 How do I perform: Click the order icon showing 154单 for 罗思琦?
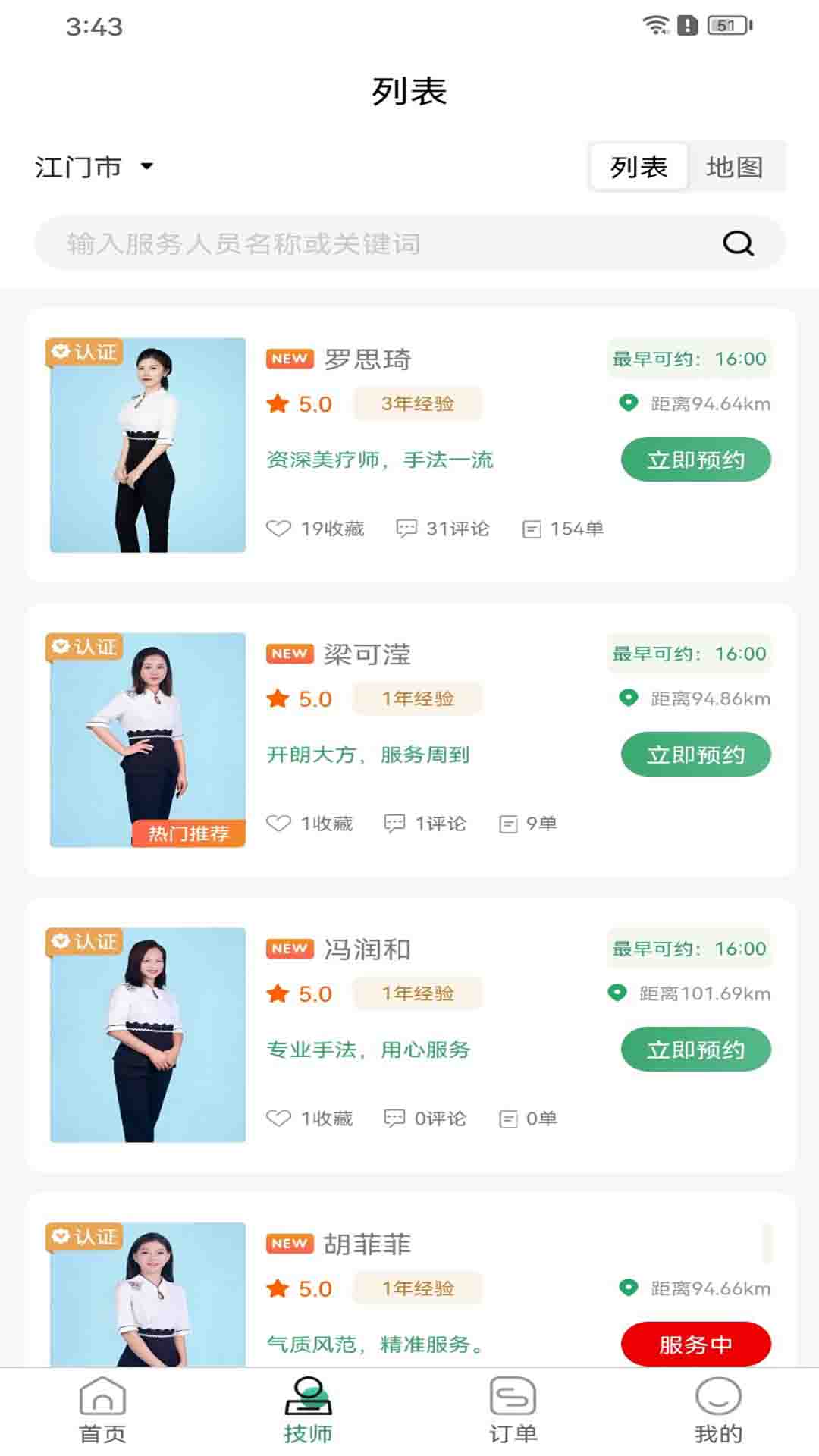coord(533,529)
